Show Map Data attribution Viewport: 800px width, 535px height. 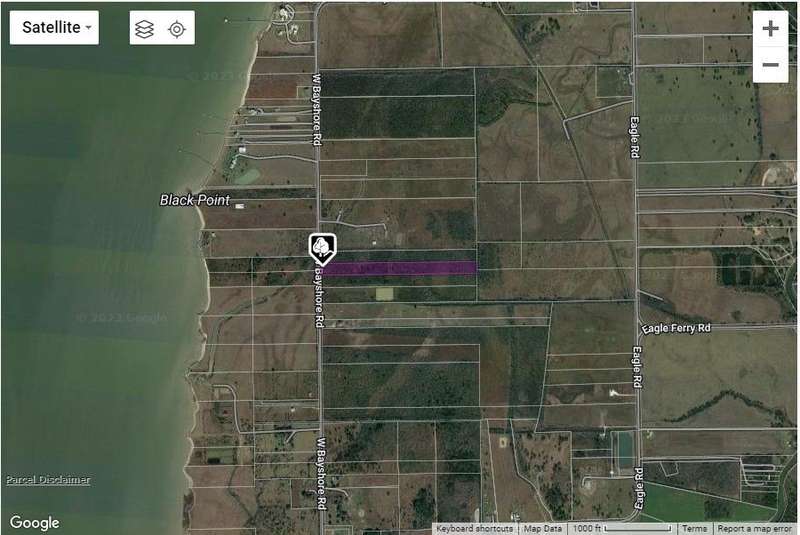coord(543,529)
